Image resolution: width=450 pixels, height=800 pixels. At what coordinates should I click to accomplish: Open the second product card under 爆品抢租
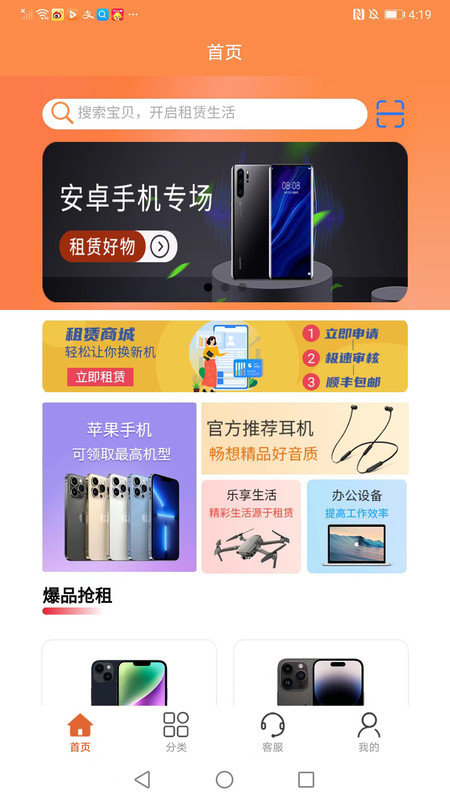point(321,672)
